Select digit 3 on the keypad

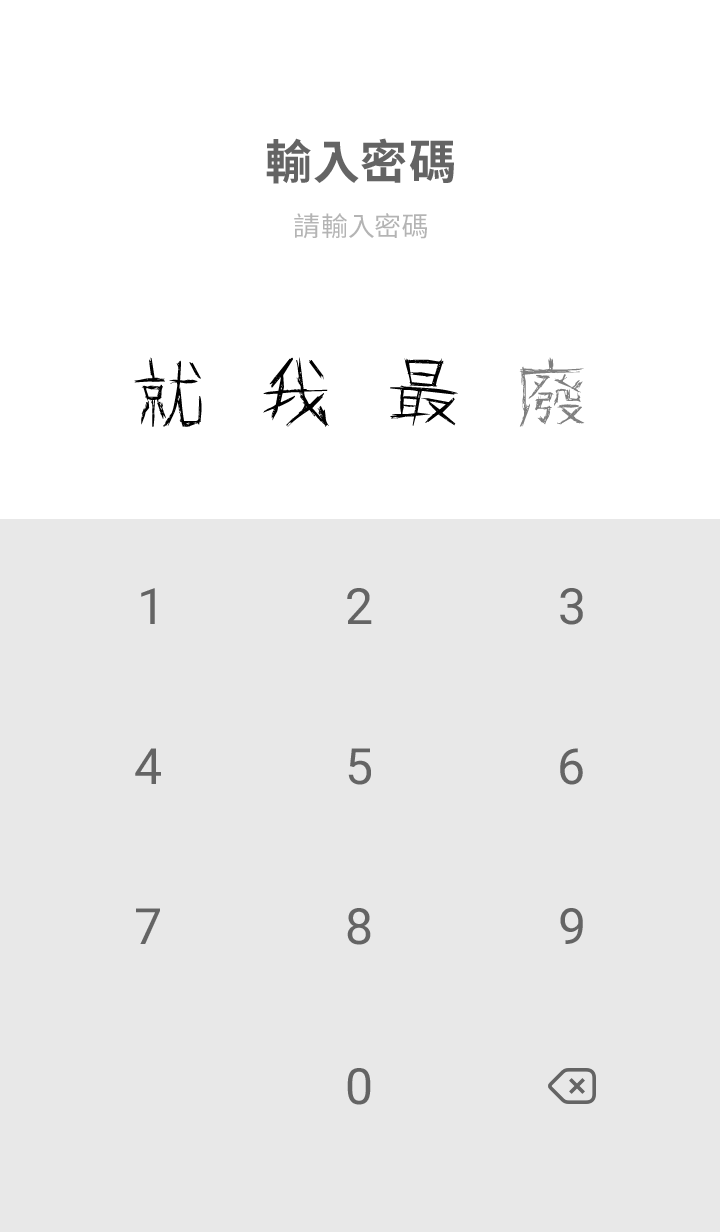(571, 607)
